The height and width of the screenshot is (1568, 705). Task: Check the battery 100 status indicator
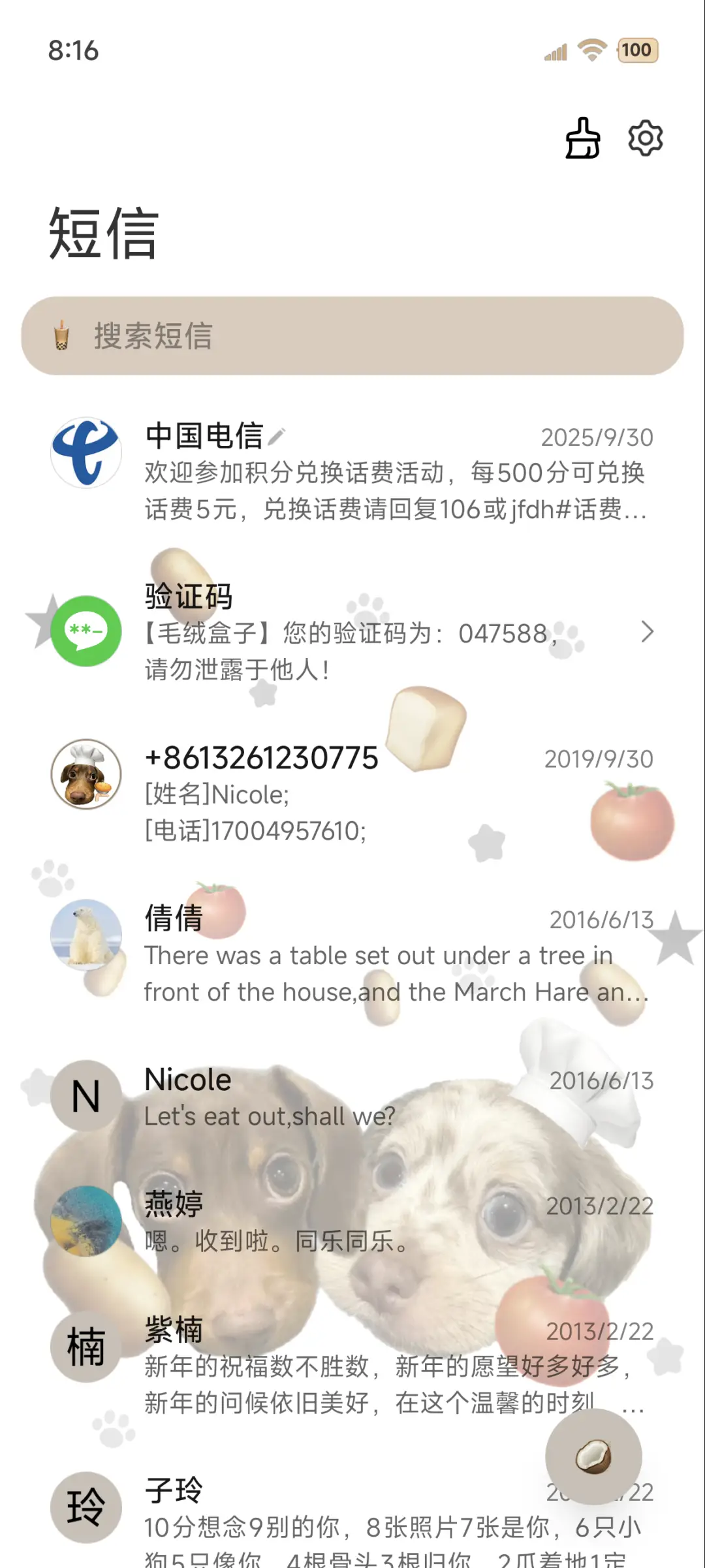(636, 50)
